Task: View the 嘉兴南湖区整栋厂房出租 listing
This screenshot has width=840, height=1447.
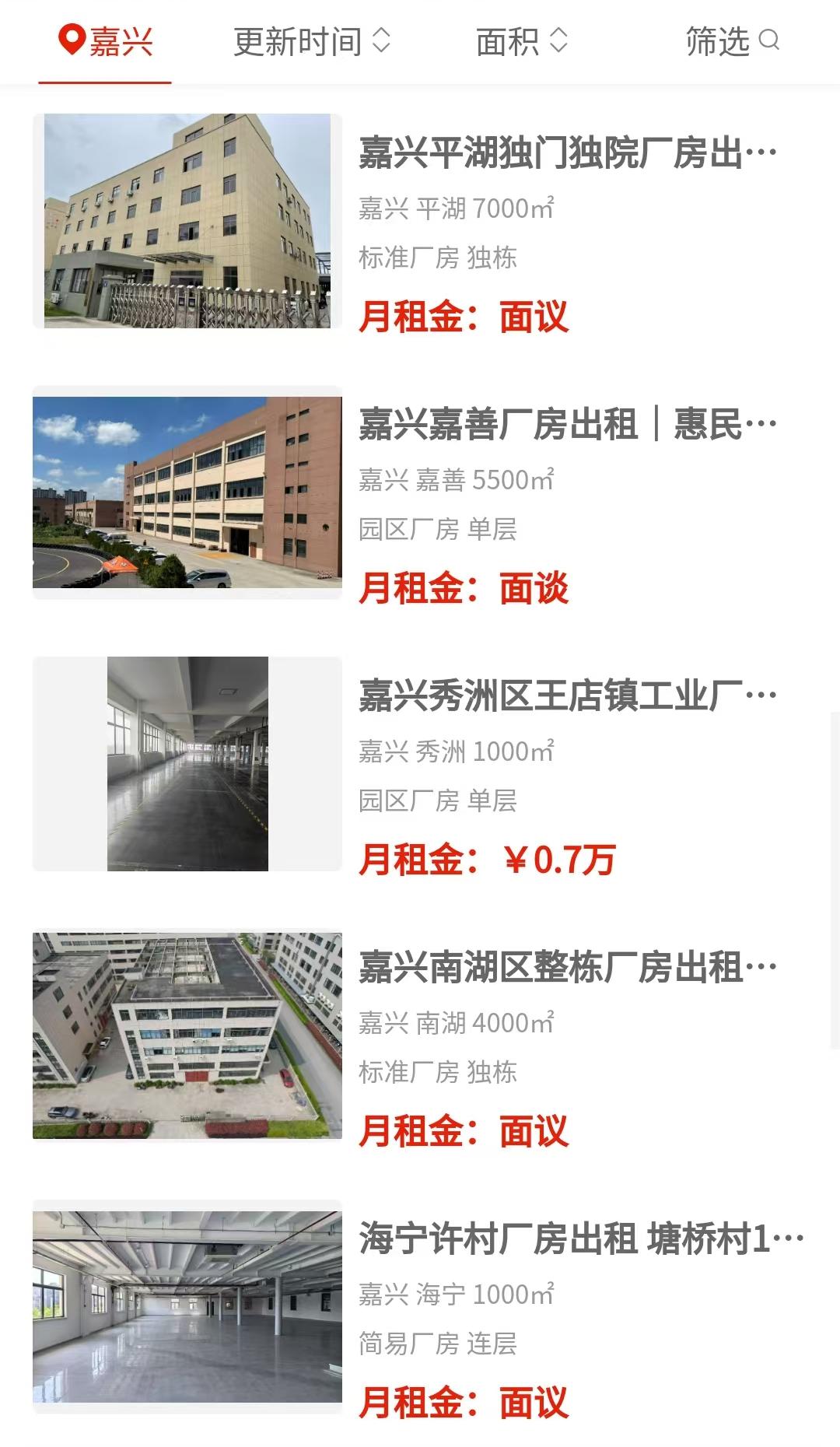Action: [566, 968]
